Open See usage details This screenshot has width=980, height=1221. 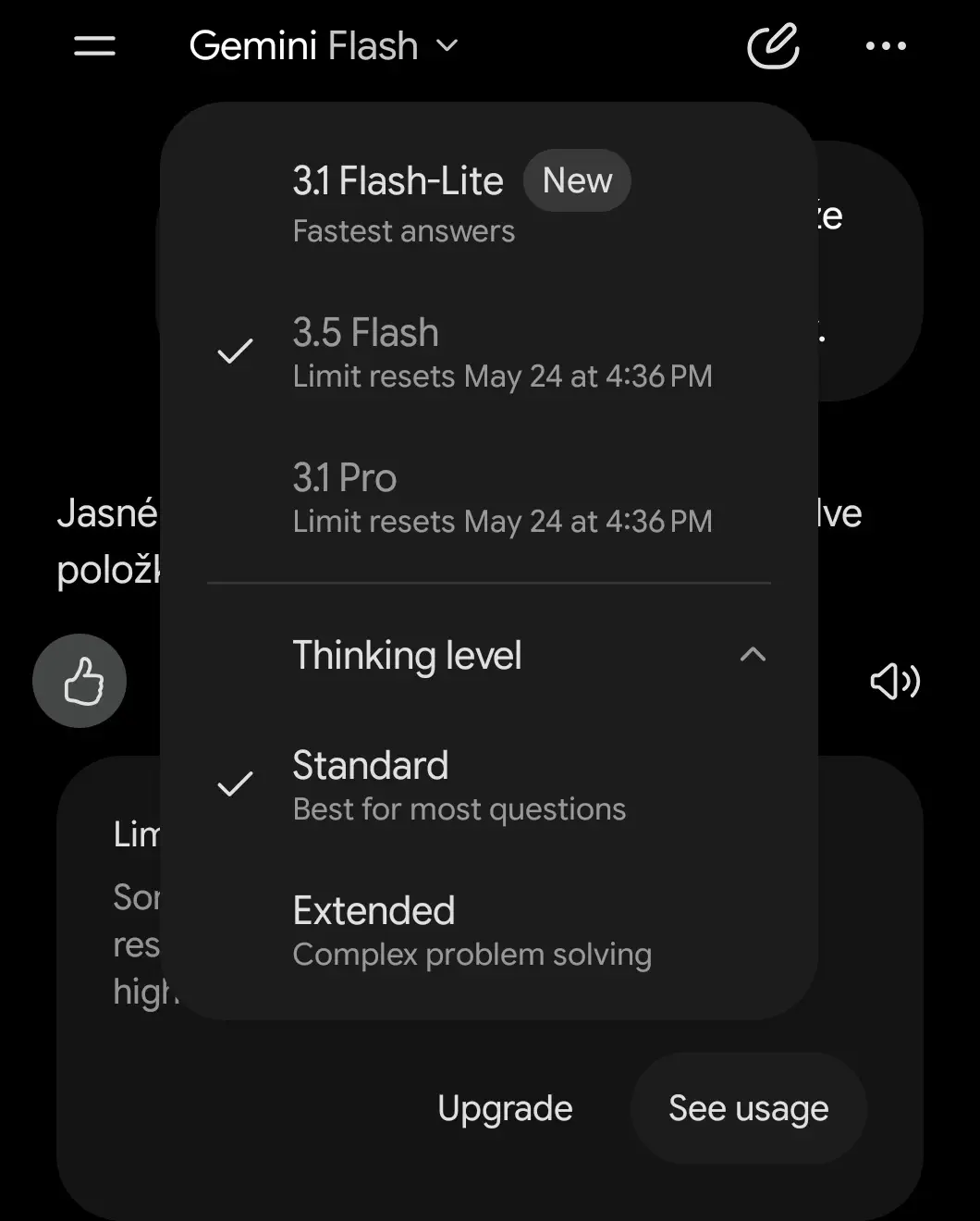[749, 1108]
